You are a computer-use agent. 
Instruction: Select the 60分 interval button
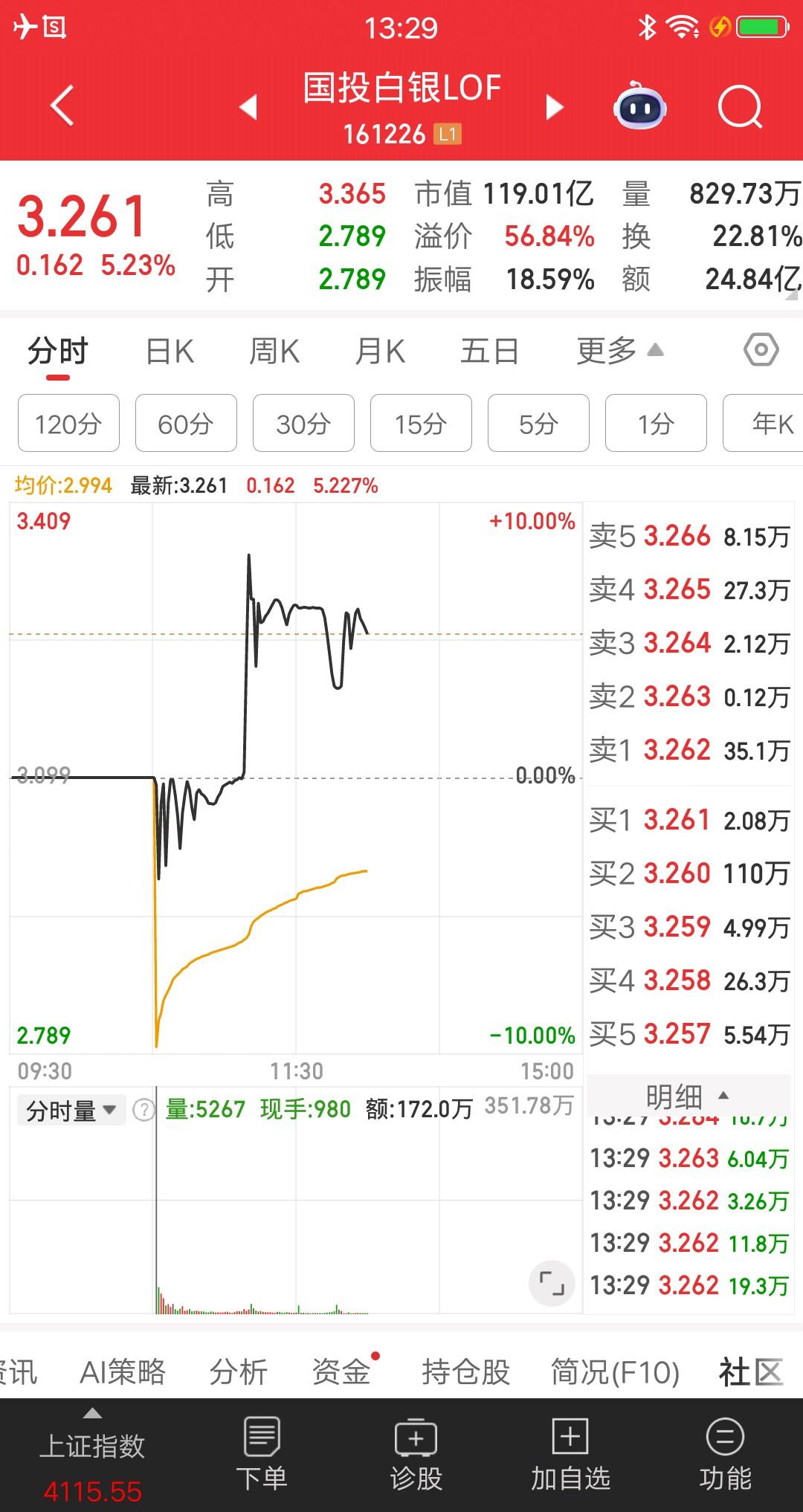point(185,423)
